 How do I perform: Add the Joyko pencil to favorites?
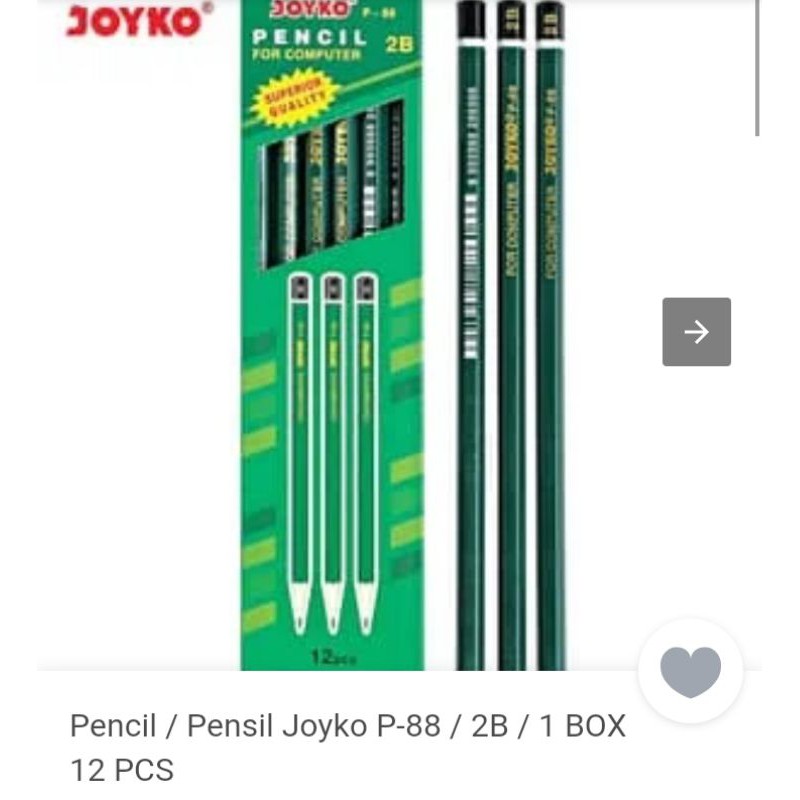[x=690, y=671]
